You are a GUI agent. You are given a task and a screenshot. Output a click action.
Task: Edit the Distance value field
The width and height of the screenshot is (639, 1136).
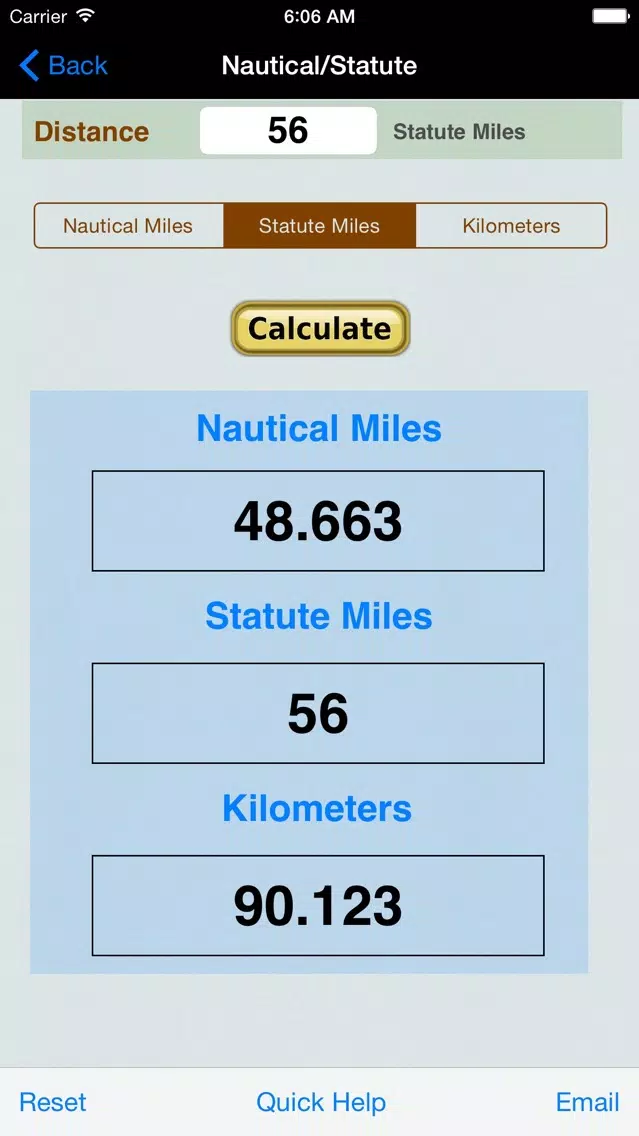pyautogui.click(x=288, y=130)
